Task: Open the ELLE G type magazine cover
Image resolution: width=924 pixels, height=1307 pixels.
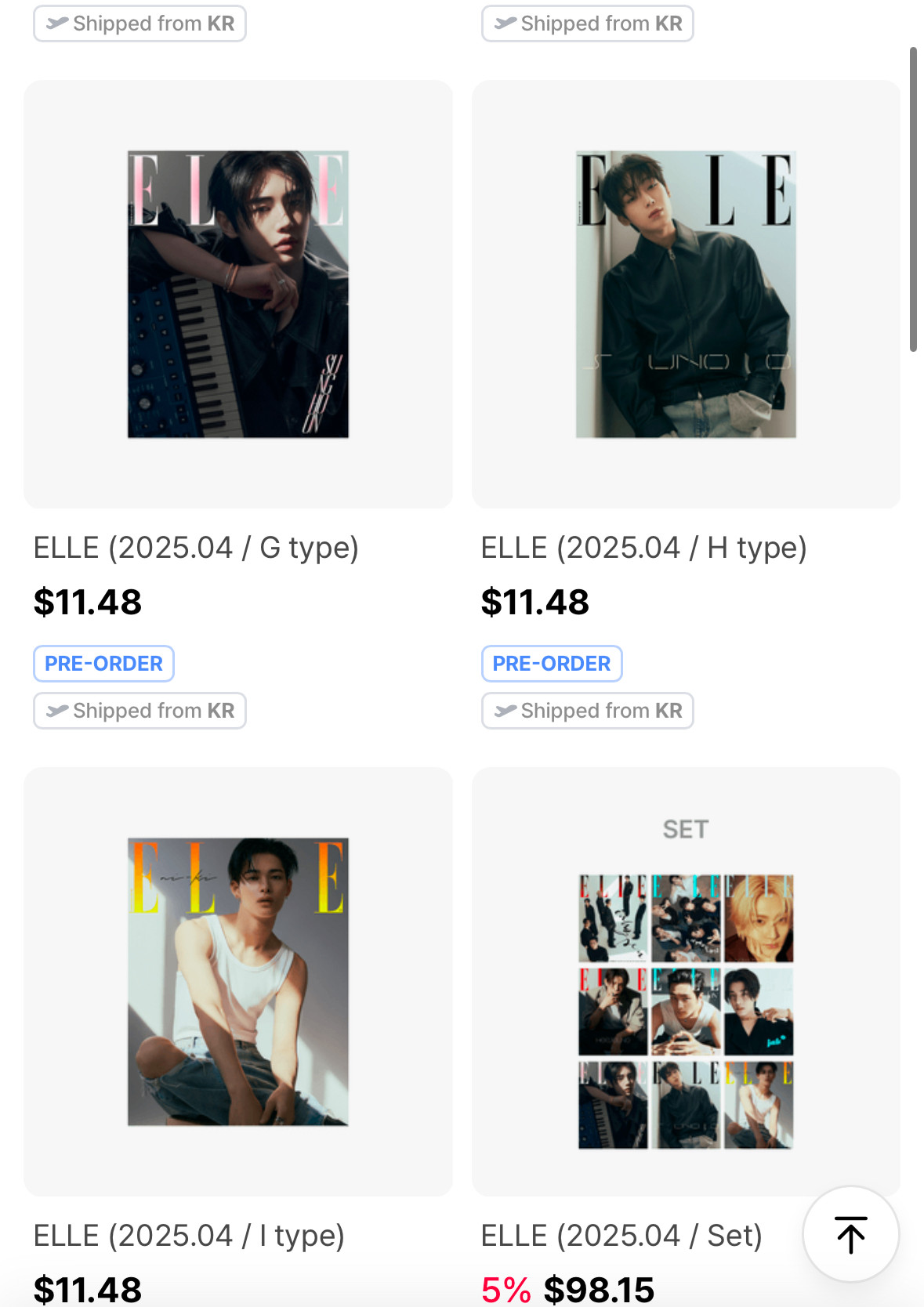Action: pyautogui.click(x=238, y=294)
